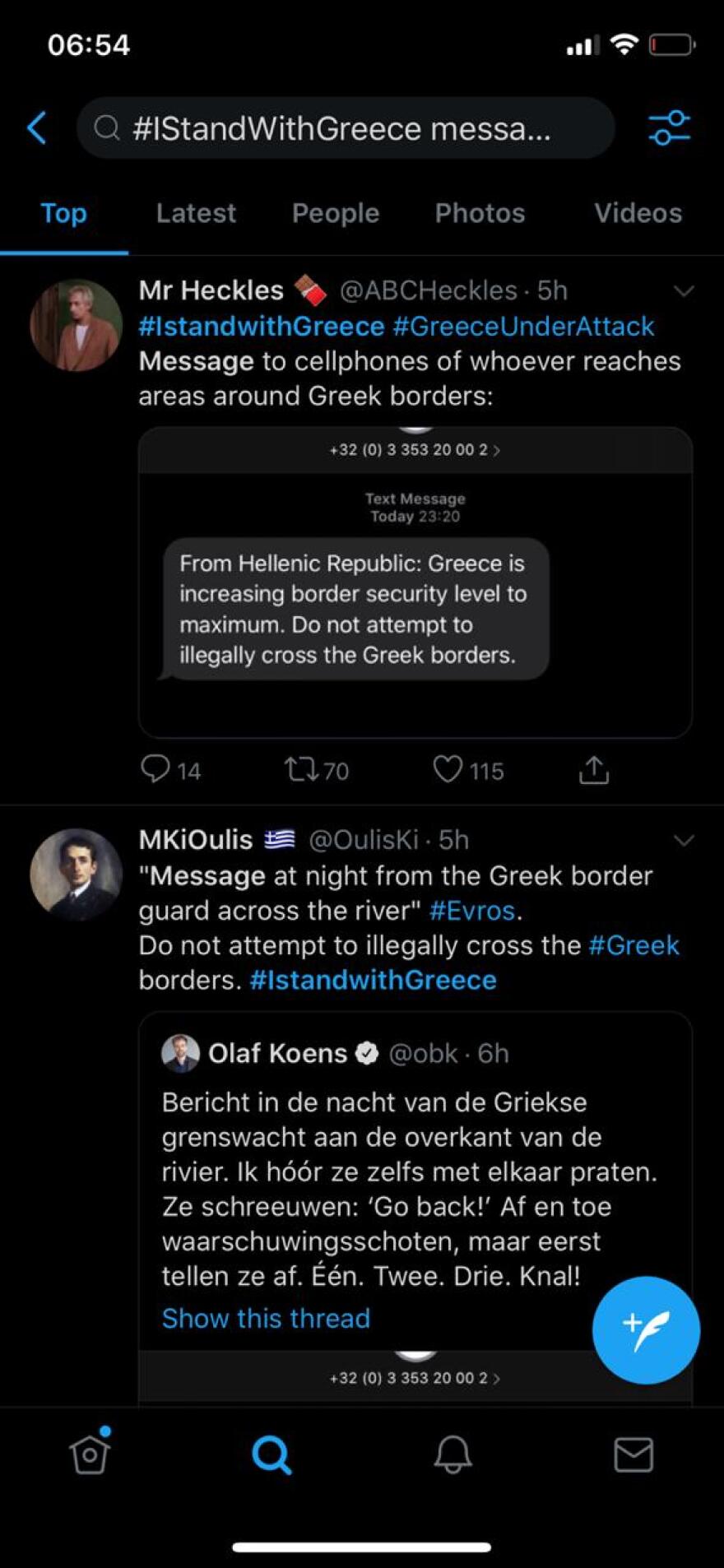Switch to the Photos tab
Screen dimensions: 724x1568
(x=480, y=213)
